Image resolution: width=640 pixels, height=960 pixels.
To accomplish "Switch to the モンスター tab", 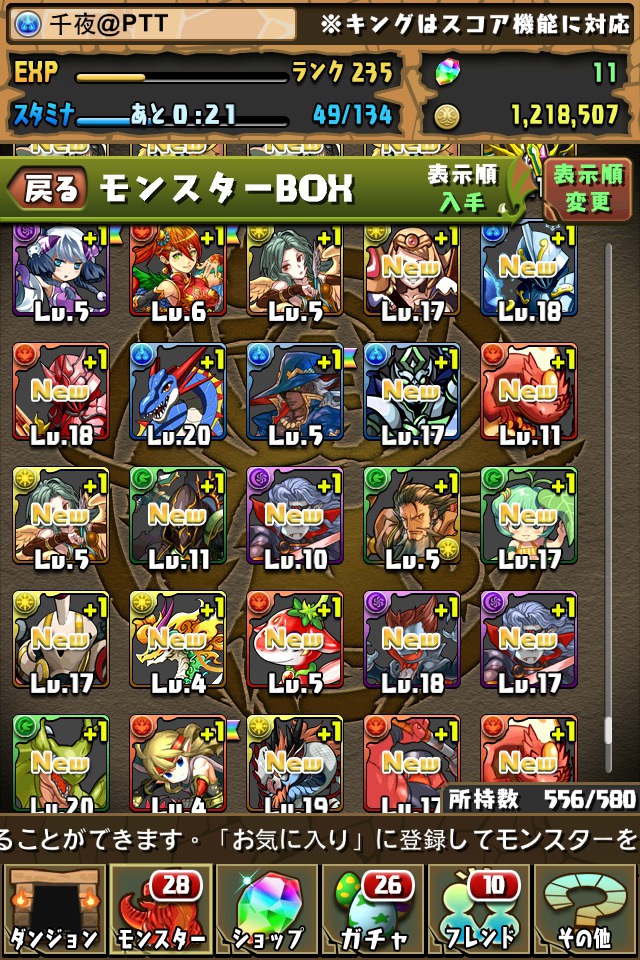I will coord(160,908).
